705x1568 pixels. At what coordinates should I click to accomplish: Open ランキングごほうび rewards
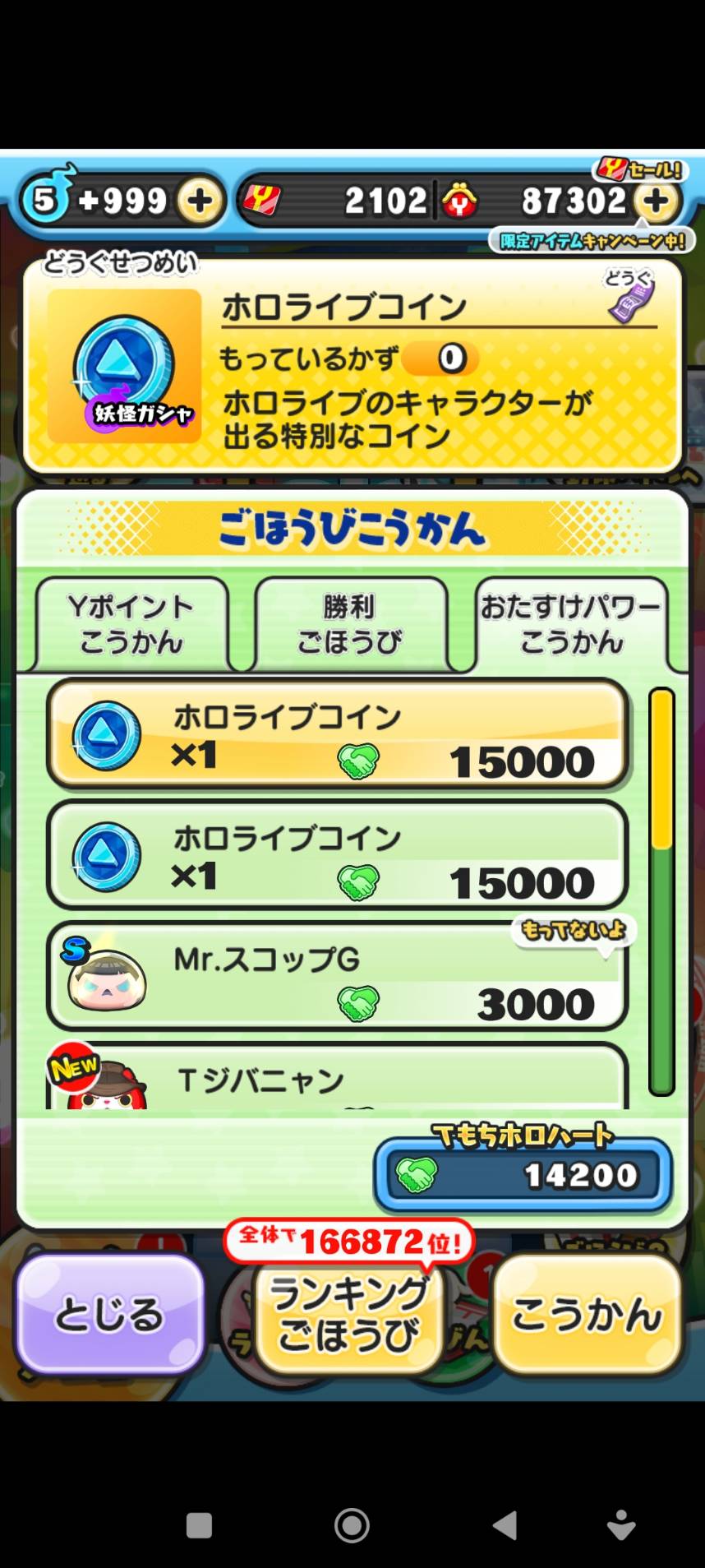point(350,1315)
